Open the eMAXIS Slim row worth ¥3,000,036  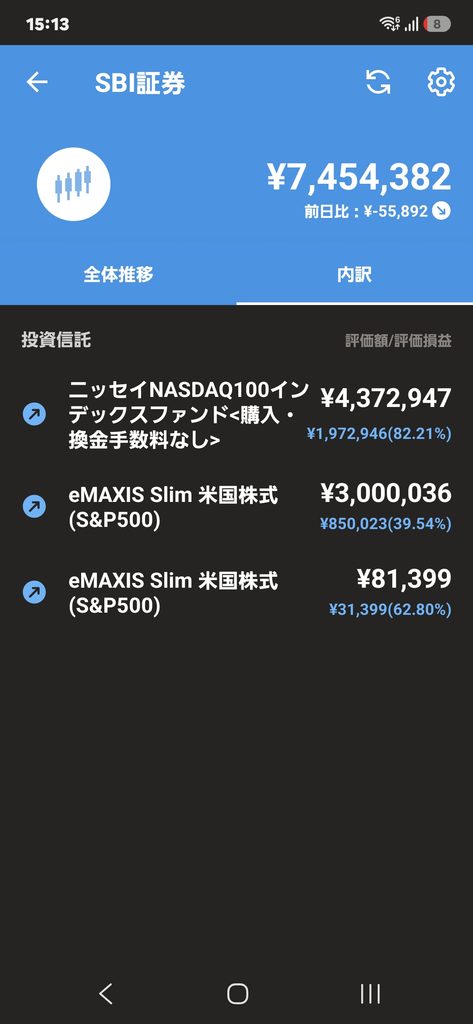(x=236, y=507)
